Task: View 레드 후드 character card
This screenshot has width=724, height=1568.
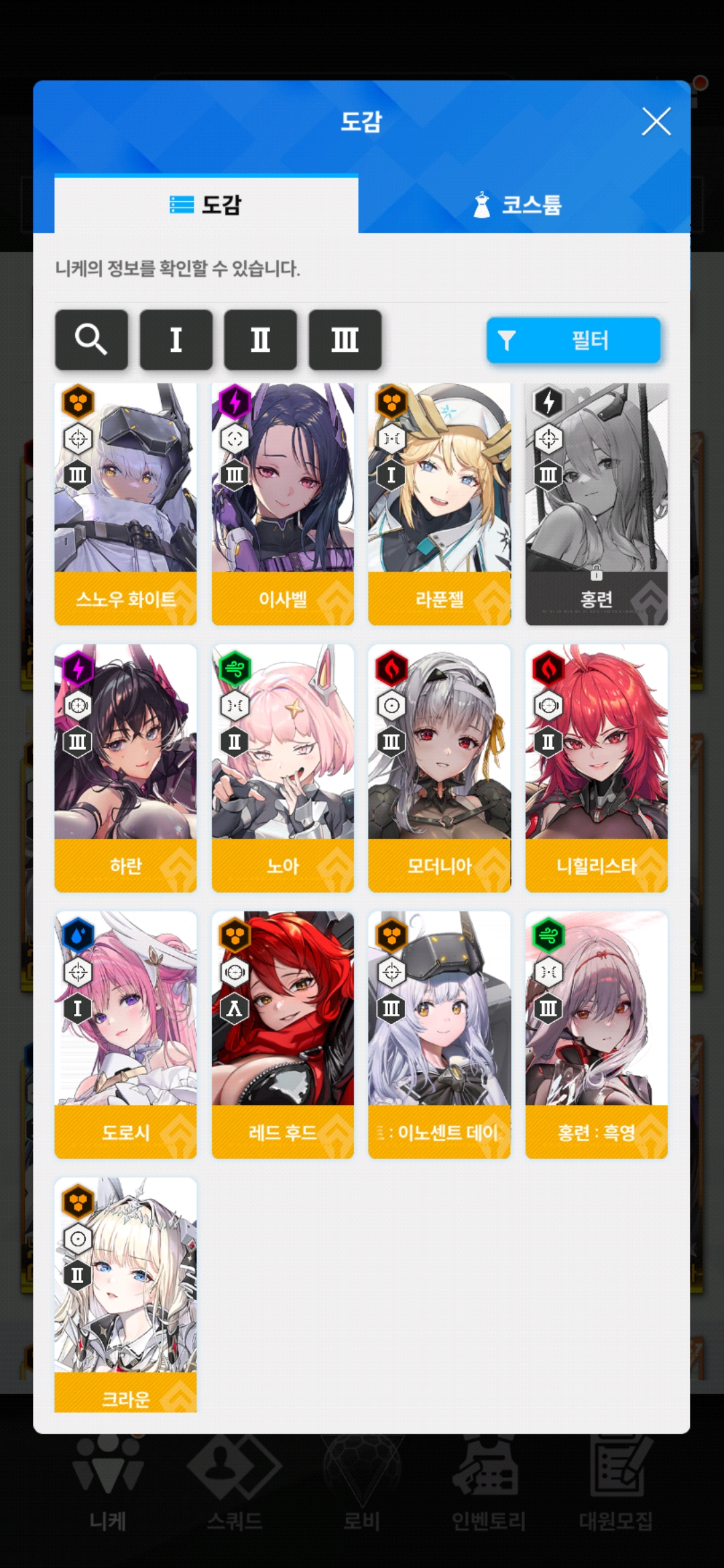Action: (282, 1035)
